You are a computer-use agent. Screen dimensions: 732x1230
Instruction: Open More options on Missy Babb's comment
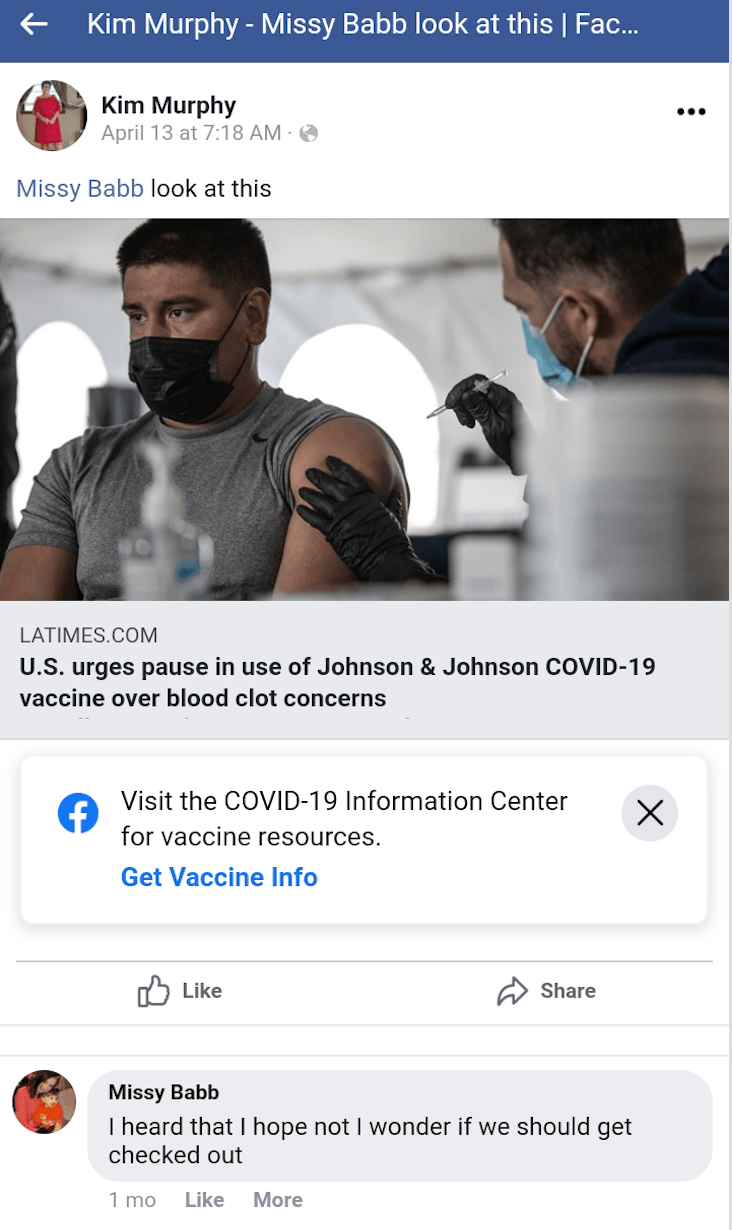point(278,1200)
